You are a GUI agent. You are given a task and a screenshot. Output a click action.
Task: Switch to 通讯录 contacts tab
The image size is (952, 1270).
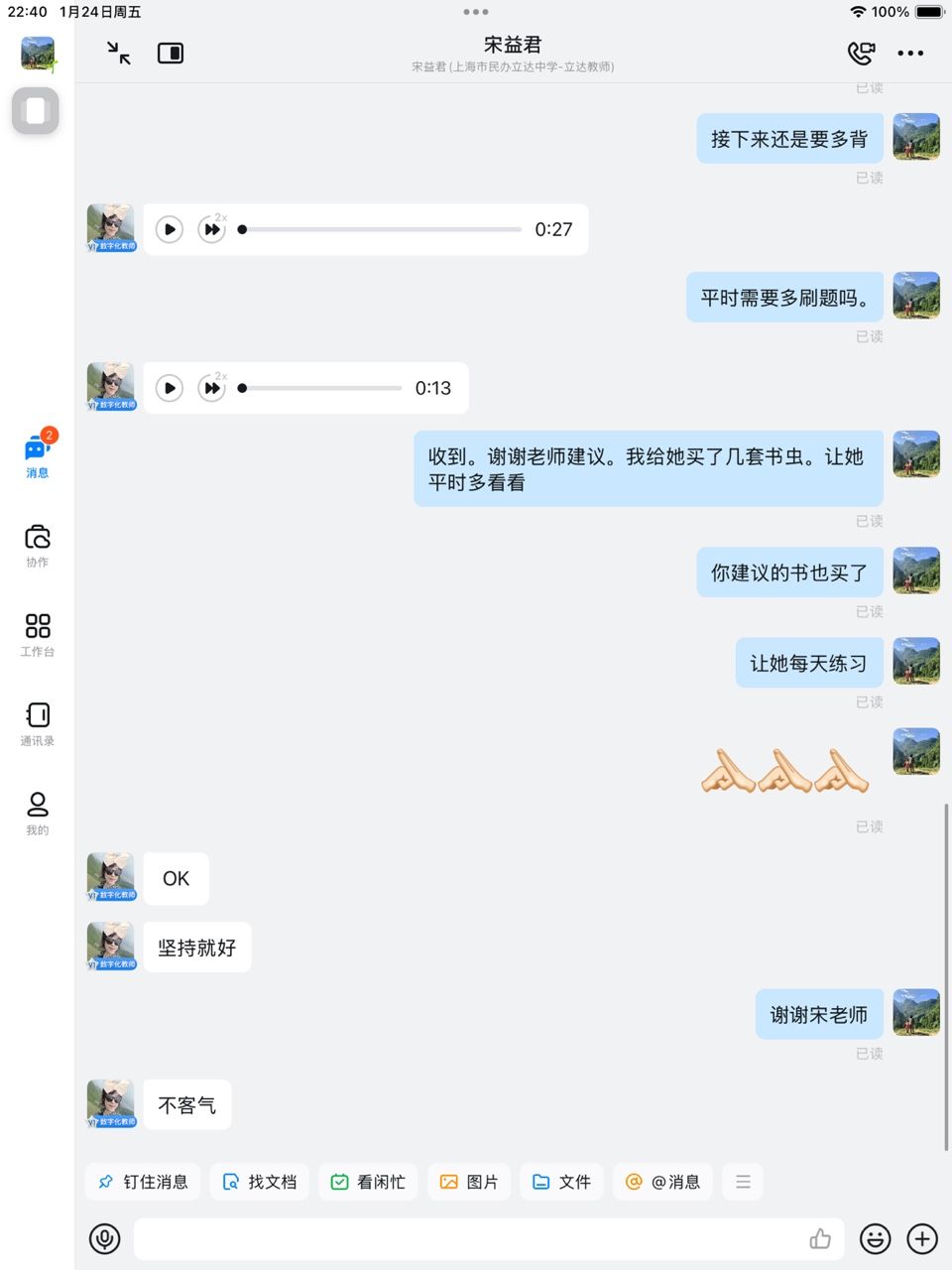[x=38, y=723]
